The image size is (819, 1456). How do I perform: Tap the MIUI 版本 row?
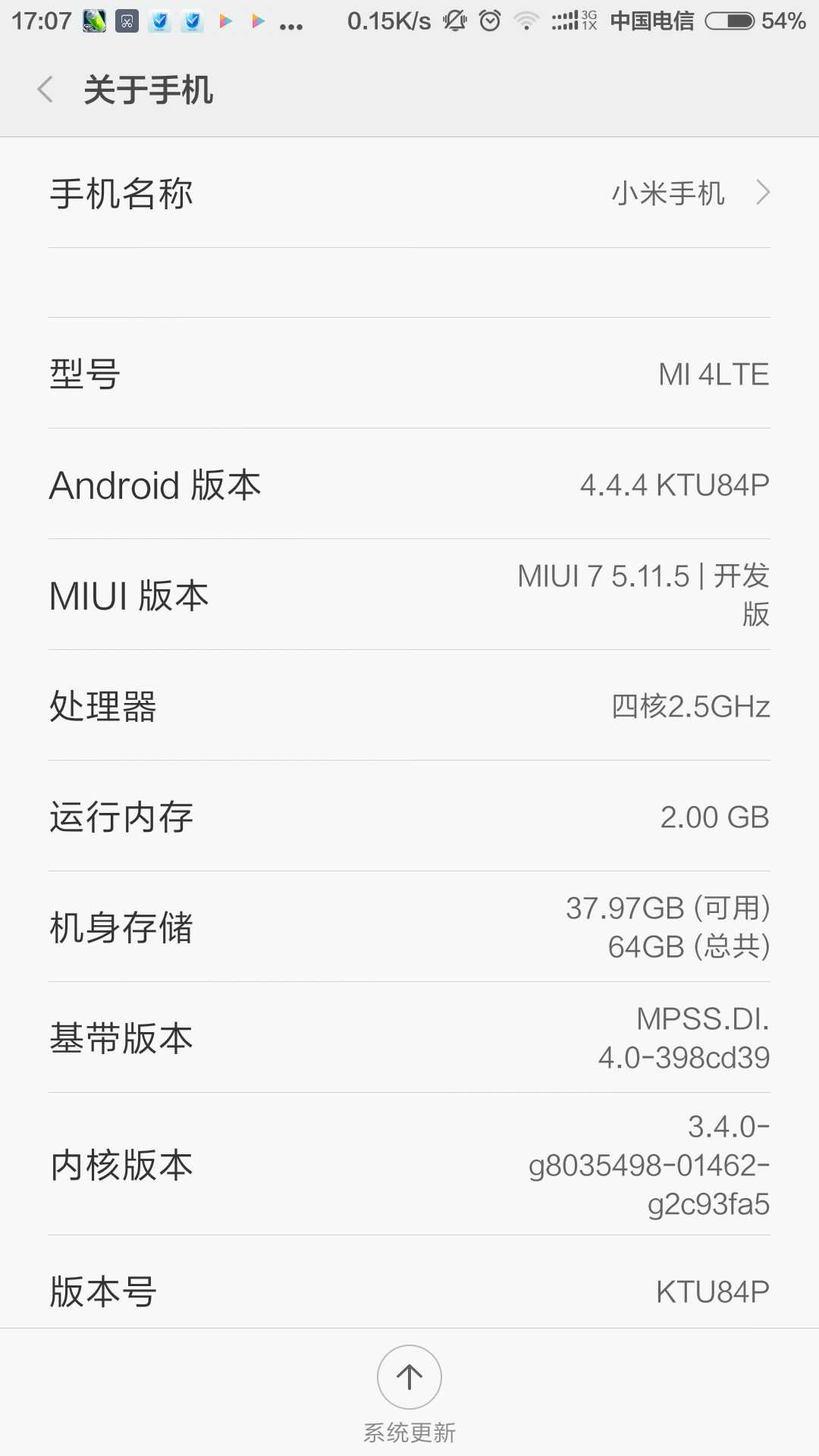(x=409, y=595)
